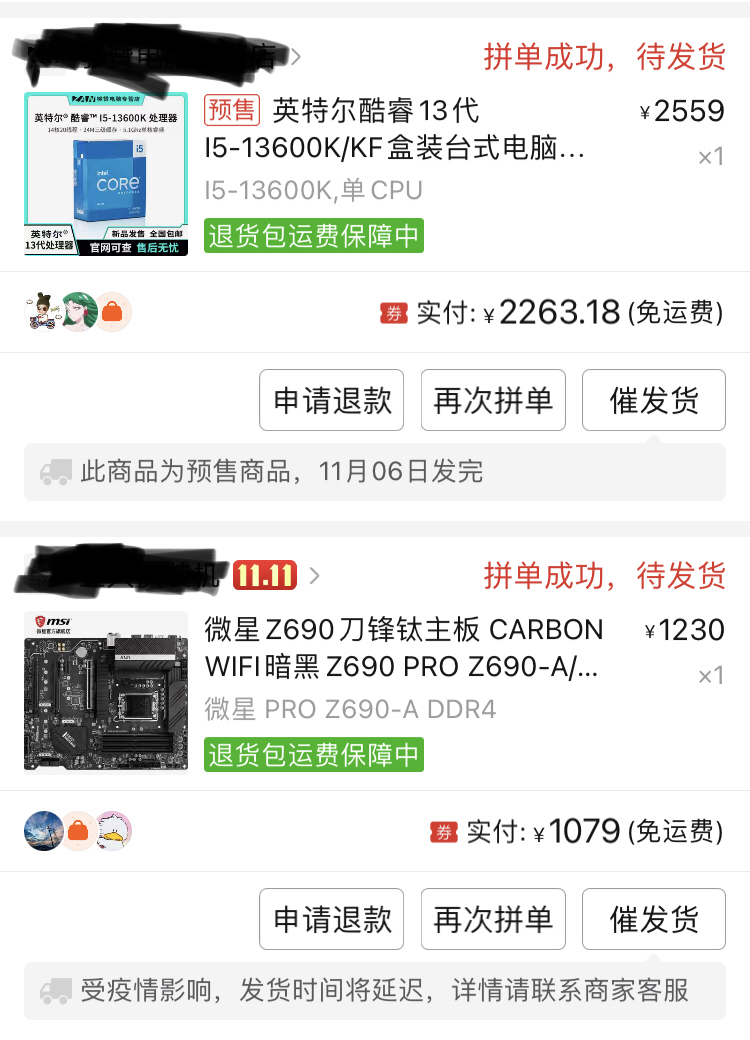This screenshot has height=1040, width=750.
Task: Click 申请退款 on the motherboard order
Action: click(331, 919)
